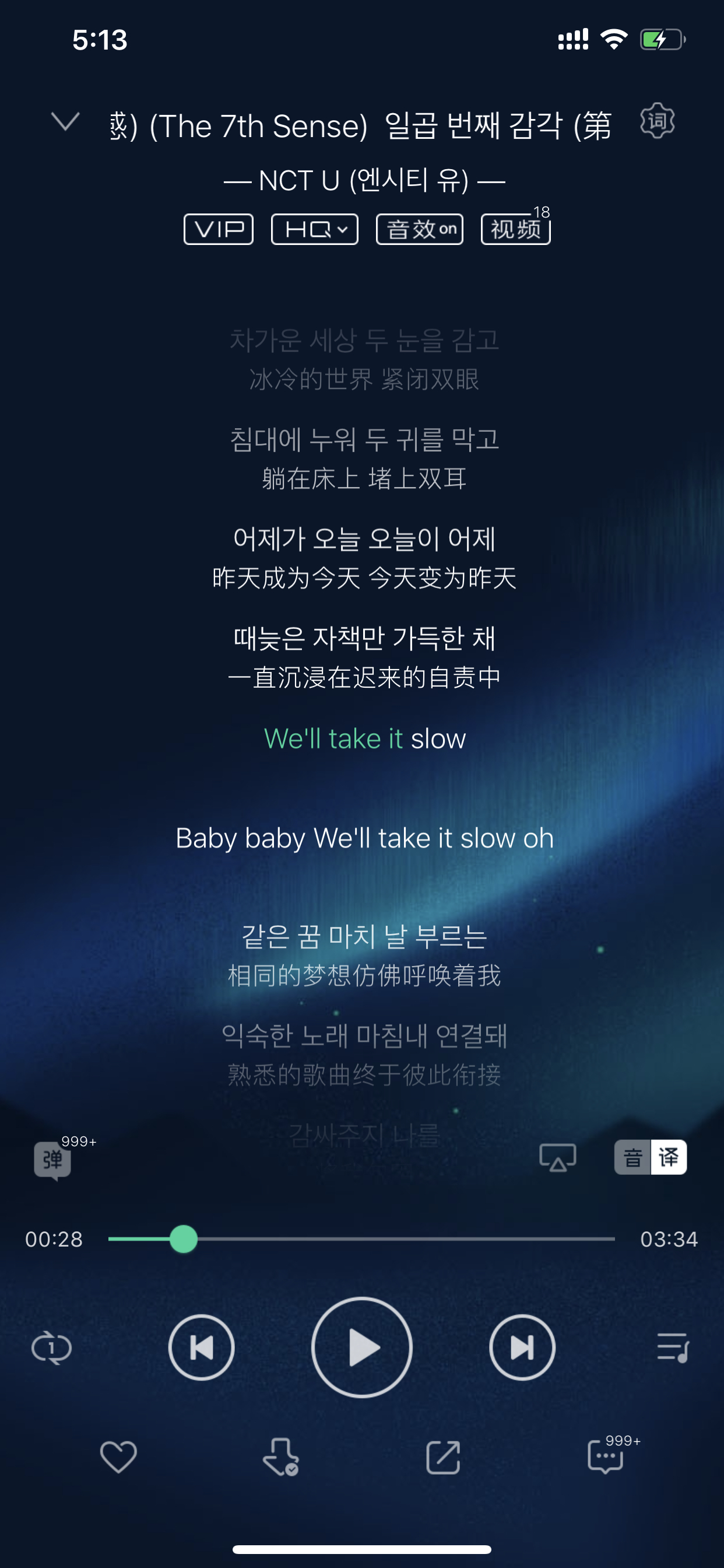Tap the VIP badge

coord(219,229)
